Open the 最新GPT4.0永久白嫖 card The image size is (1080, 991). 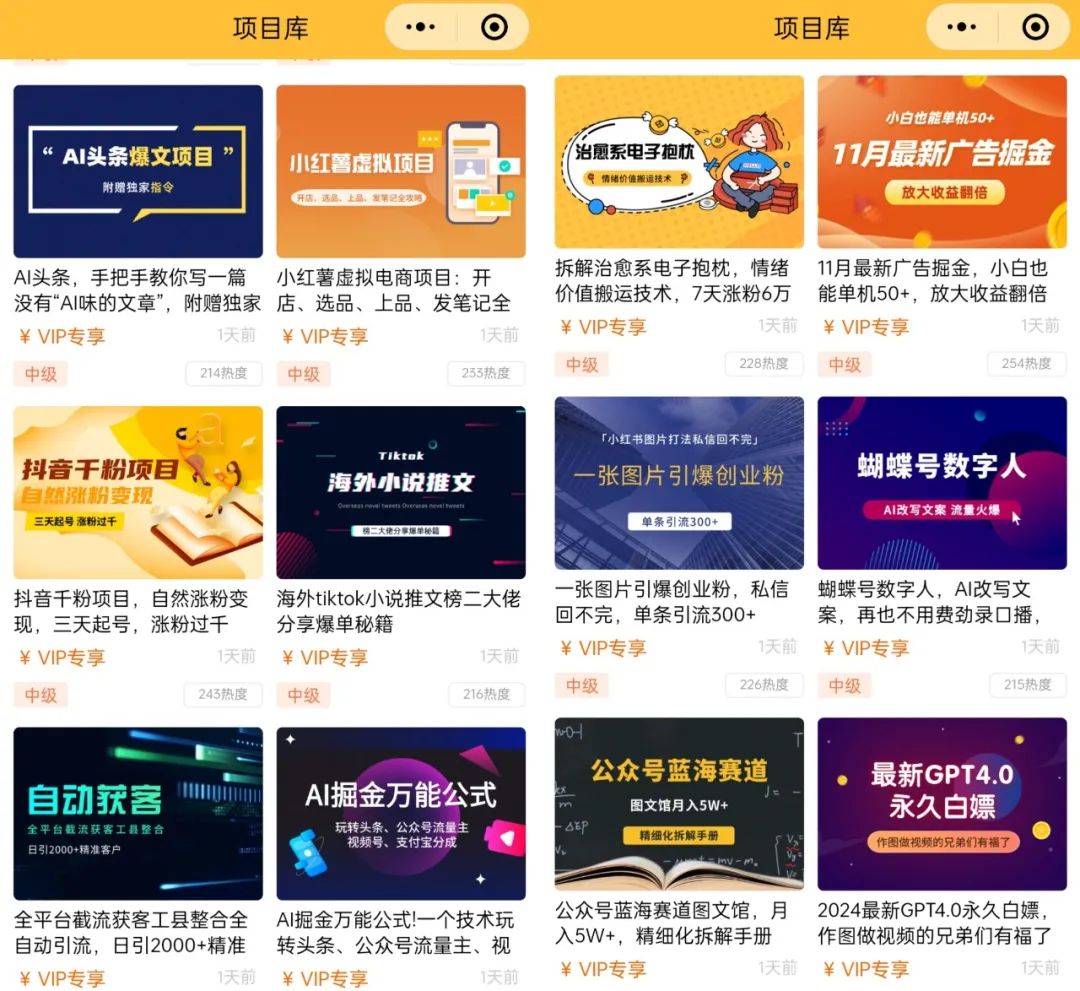[x=942, y=804]
